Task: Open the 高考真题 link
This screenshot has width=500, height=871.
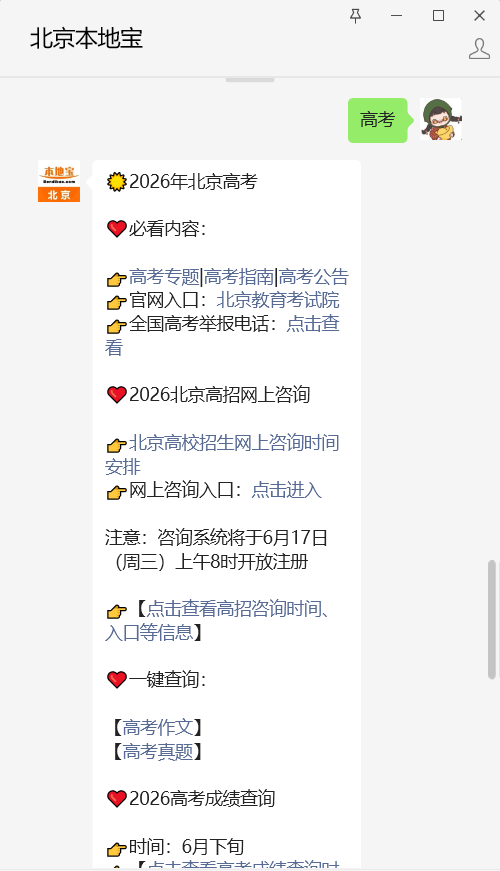Action: point(158,752)
